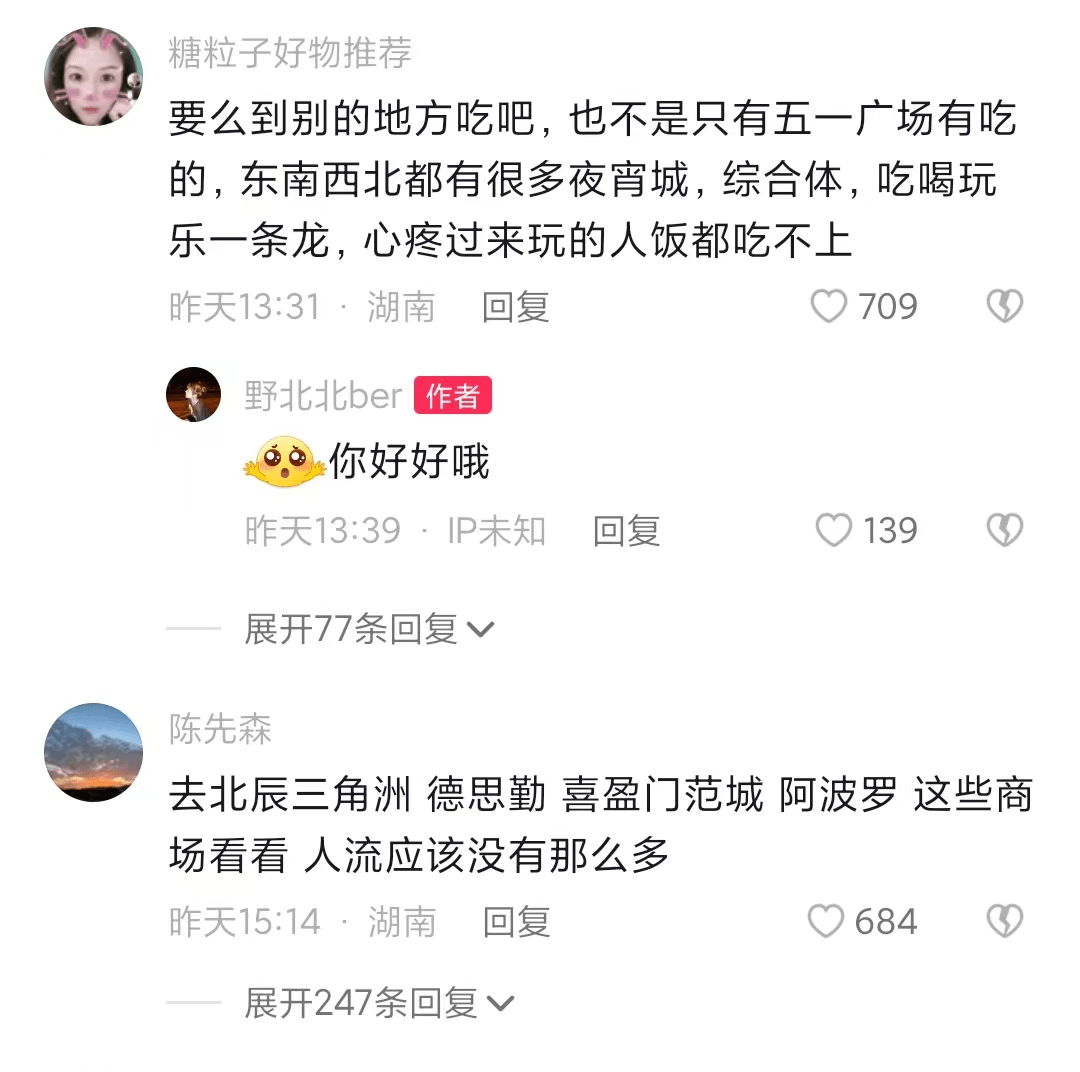The width and height of the screenshot is (1080, 1072).
Task: Reply to 野北北ber's comment
Action: [627, 530]
